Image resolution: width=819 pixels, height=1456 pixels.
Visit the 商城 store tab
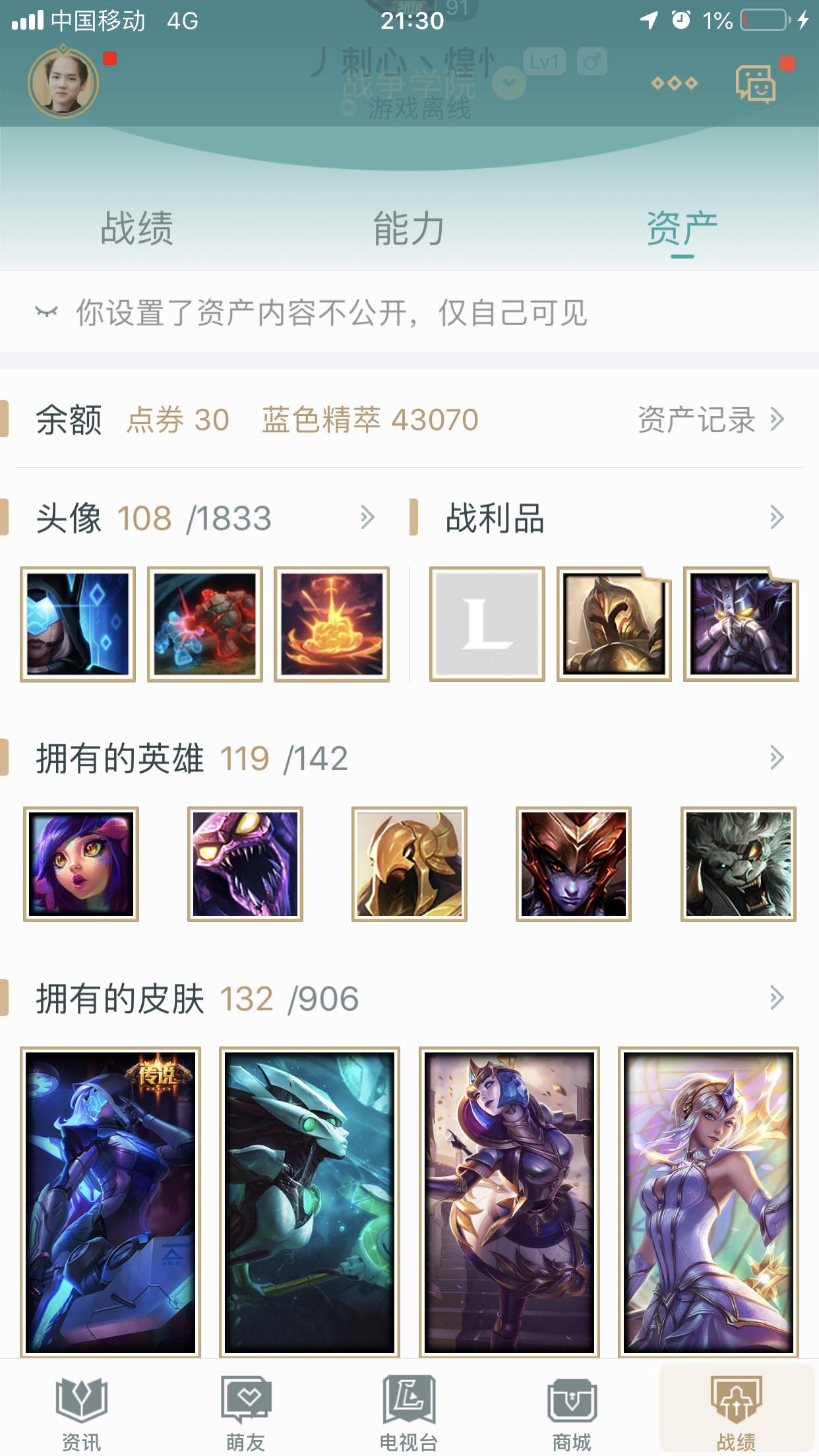click(x=572, y=1412)
